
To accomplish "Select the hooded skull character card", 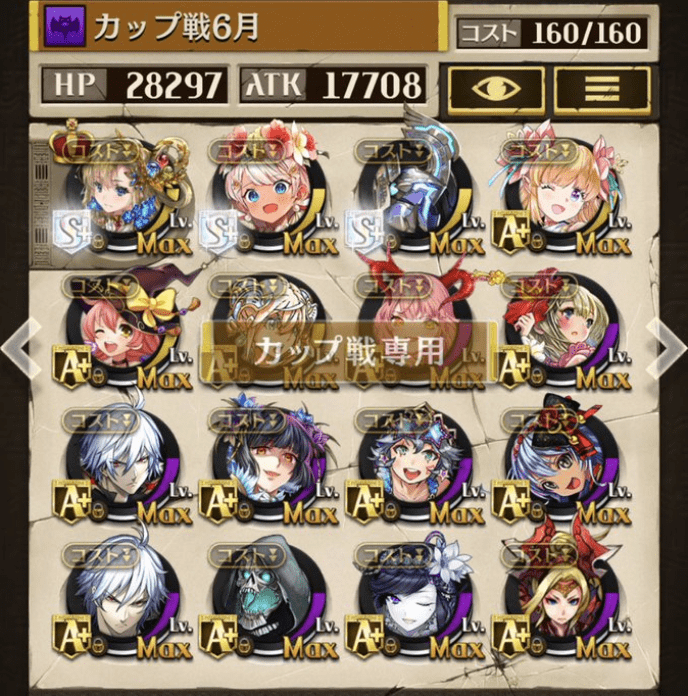I will (262, 602).
